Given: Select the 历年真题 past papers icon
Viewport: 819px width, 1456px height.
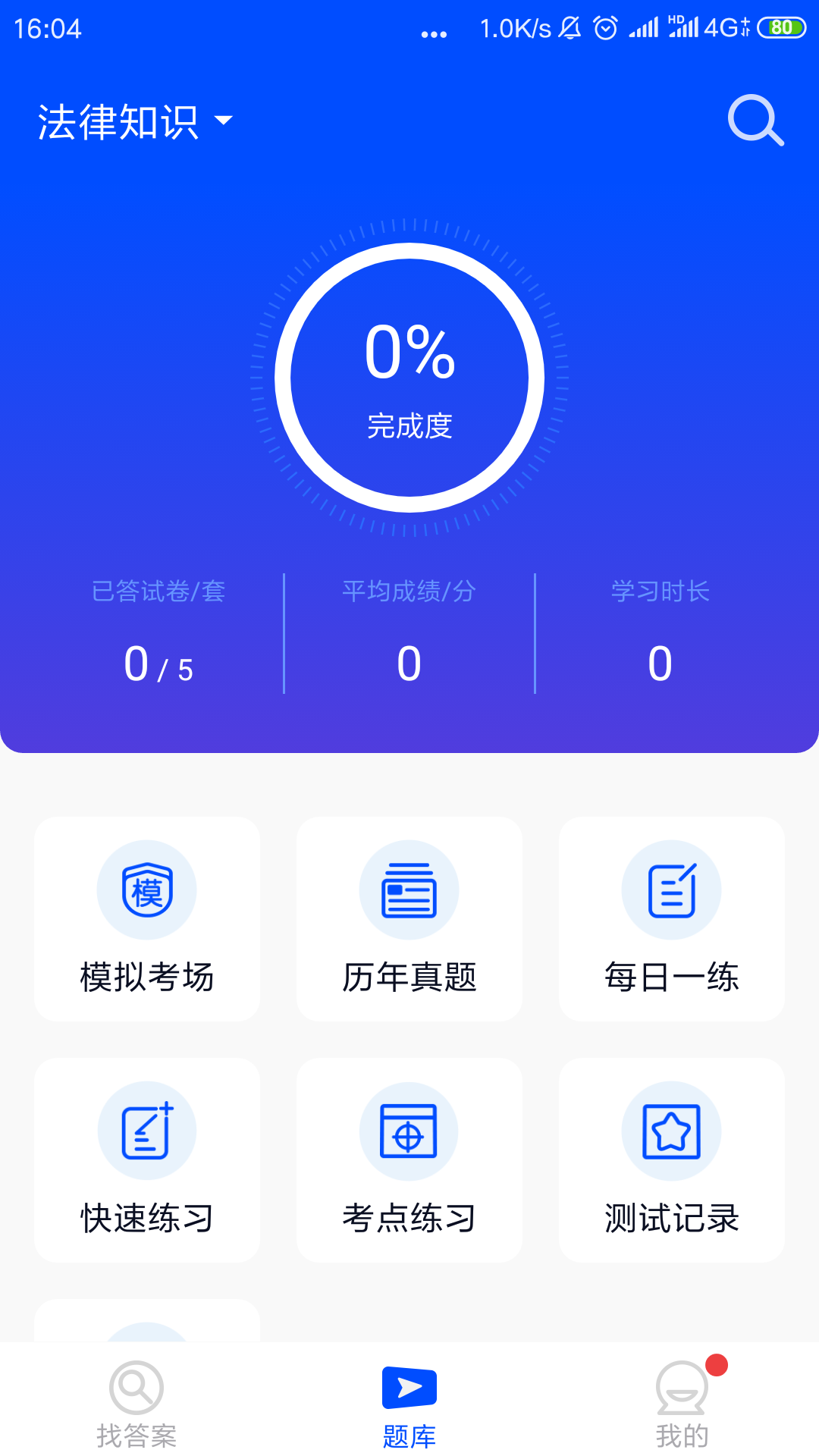Looking at the screenshot, I should click(x=409, y=890).
